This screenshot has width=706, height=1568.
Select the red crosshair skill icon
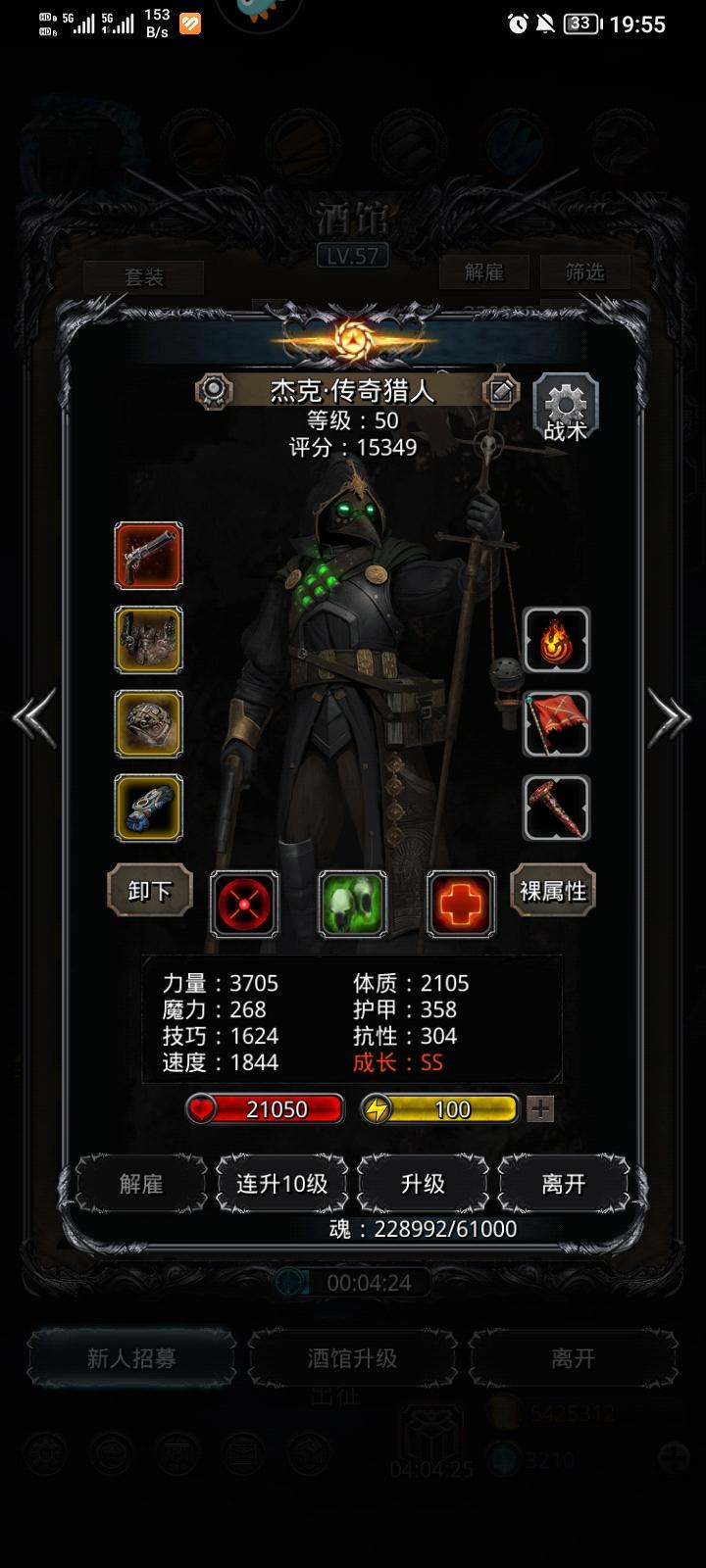(x=244, y=904)
